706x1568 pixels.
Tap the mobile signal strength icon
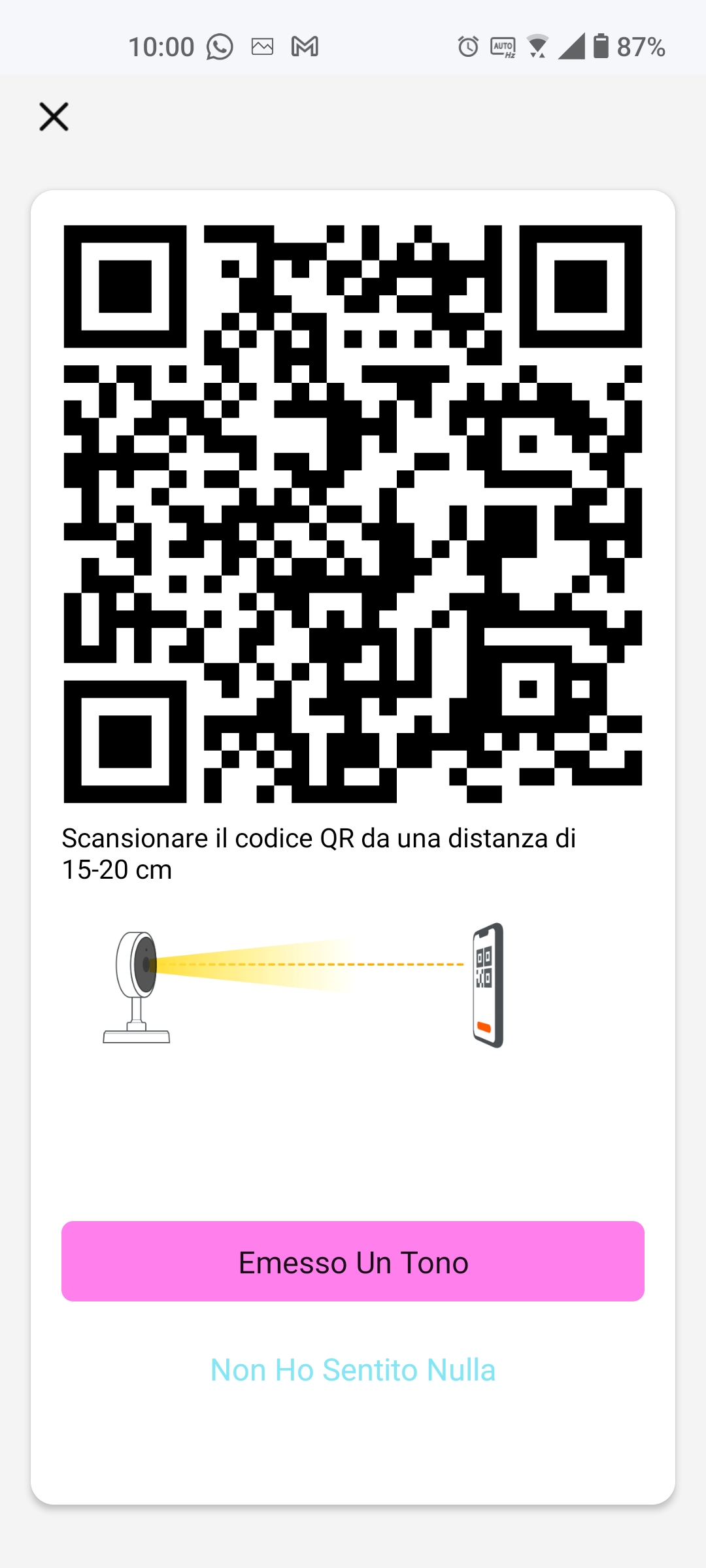click(571, 46)
